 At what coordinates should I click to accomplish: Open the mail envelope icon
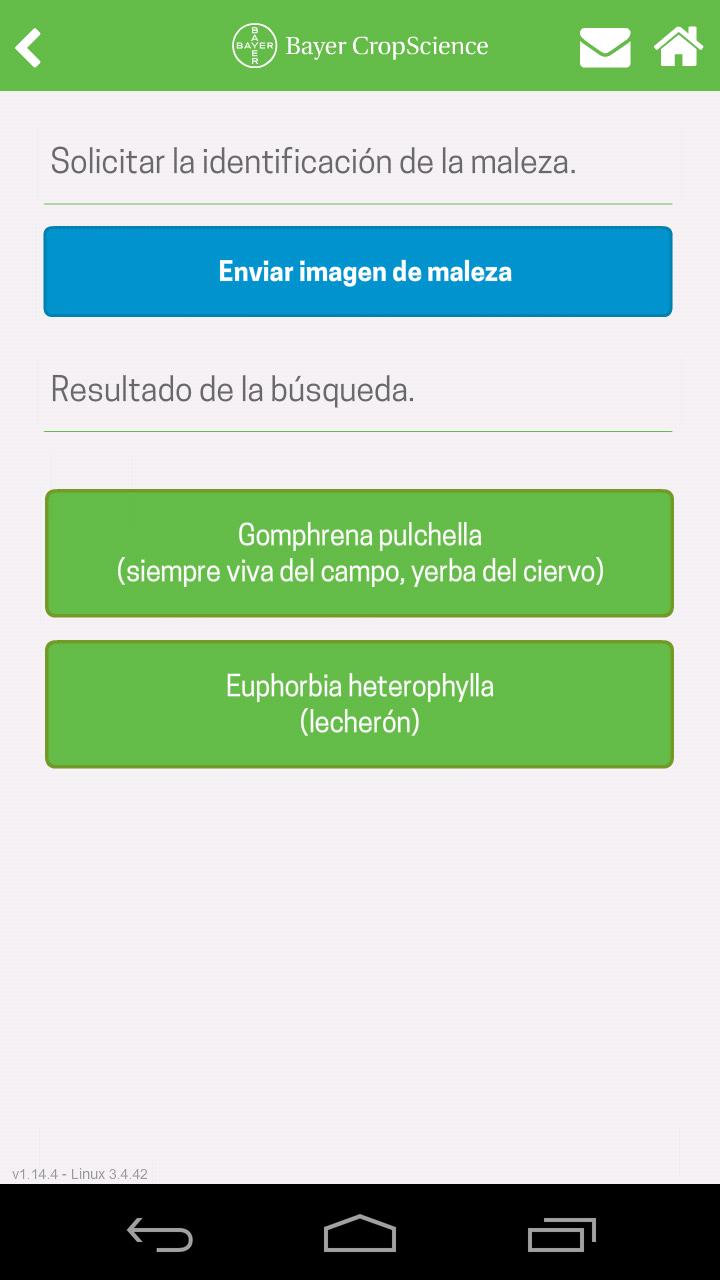[x=605, y=47]
